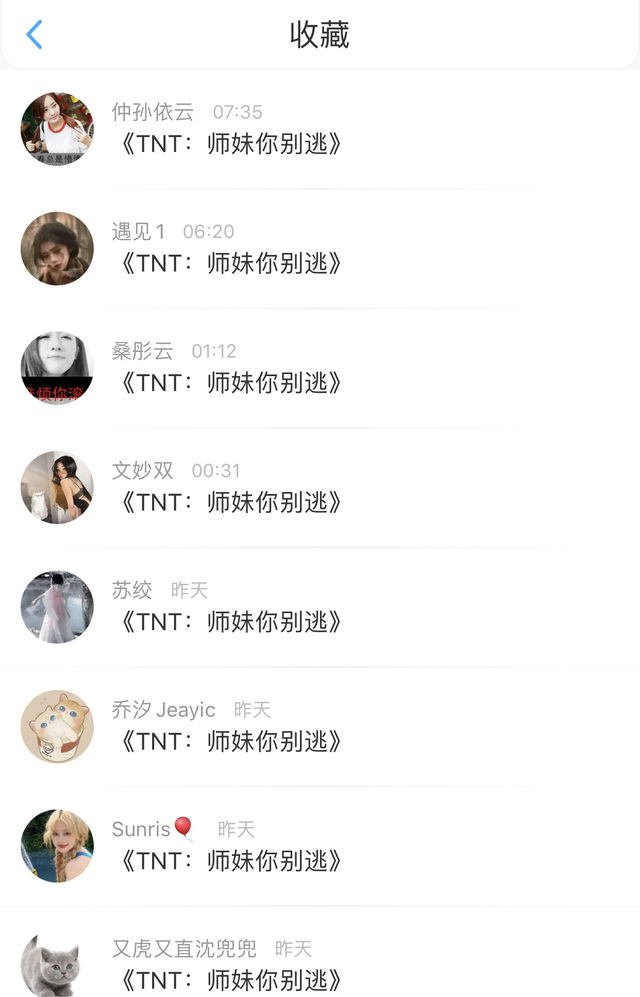Go back from the 收藏 page
640x997 pixels.
pos(34,35)
